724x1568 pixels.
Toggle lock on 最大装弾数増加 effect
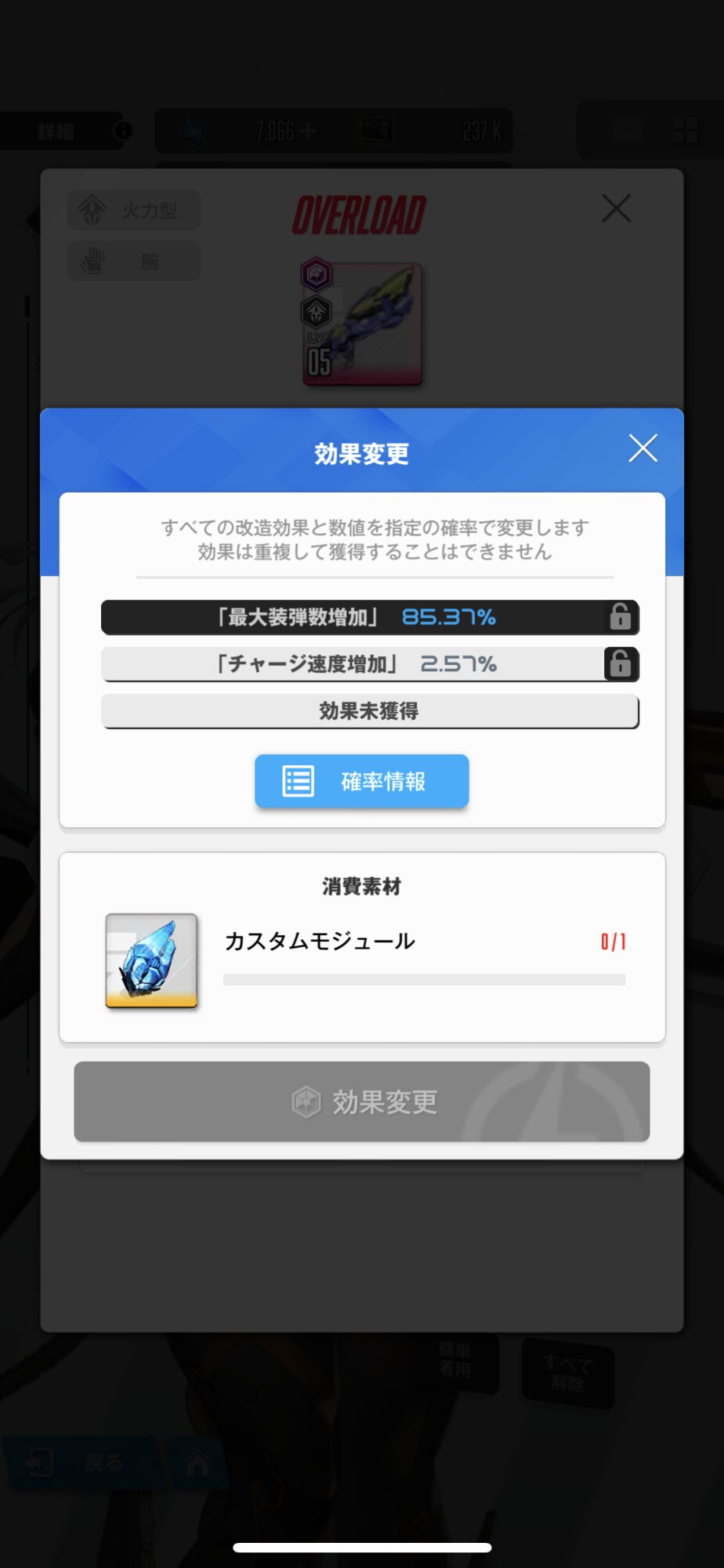pyautogui.click(x=621, y=617)
